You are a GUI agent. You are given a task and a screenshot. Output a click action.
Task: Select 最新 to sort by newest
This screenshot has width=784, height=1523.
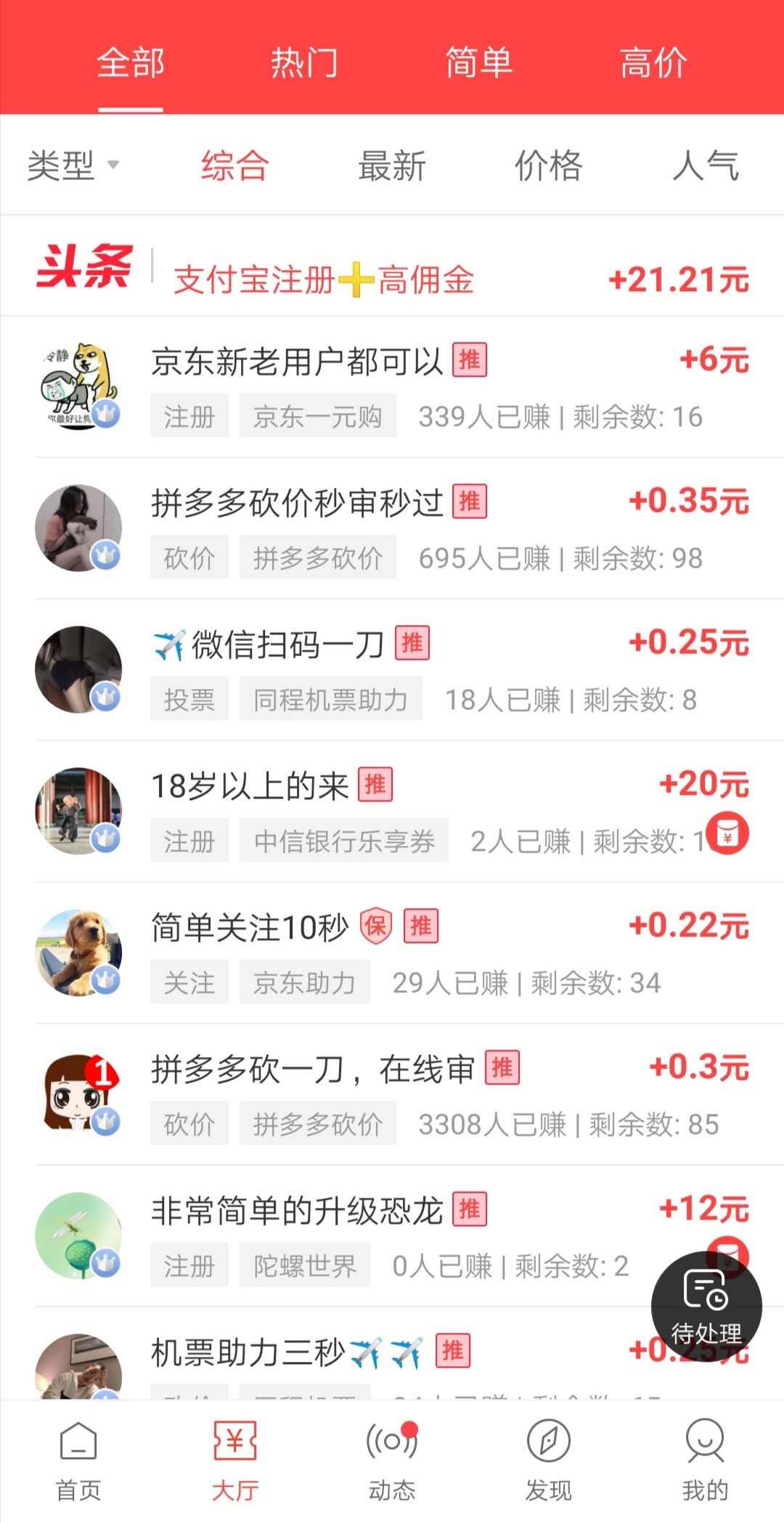(393, 165)
